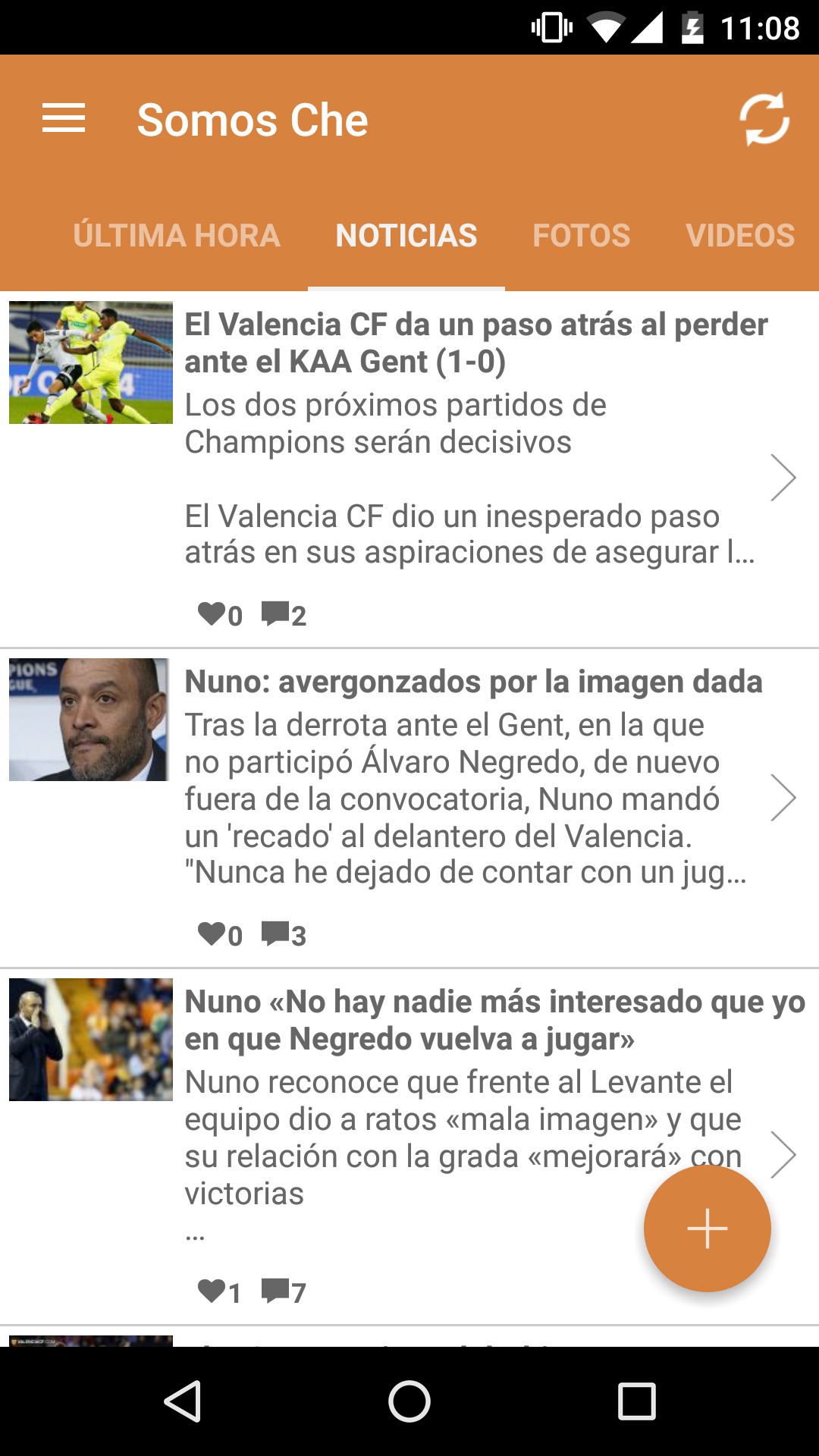Open the hamburger navigation menu
This screenshot has width=819, height=1456.
64,119
